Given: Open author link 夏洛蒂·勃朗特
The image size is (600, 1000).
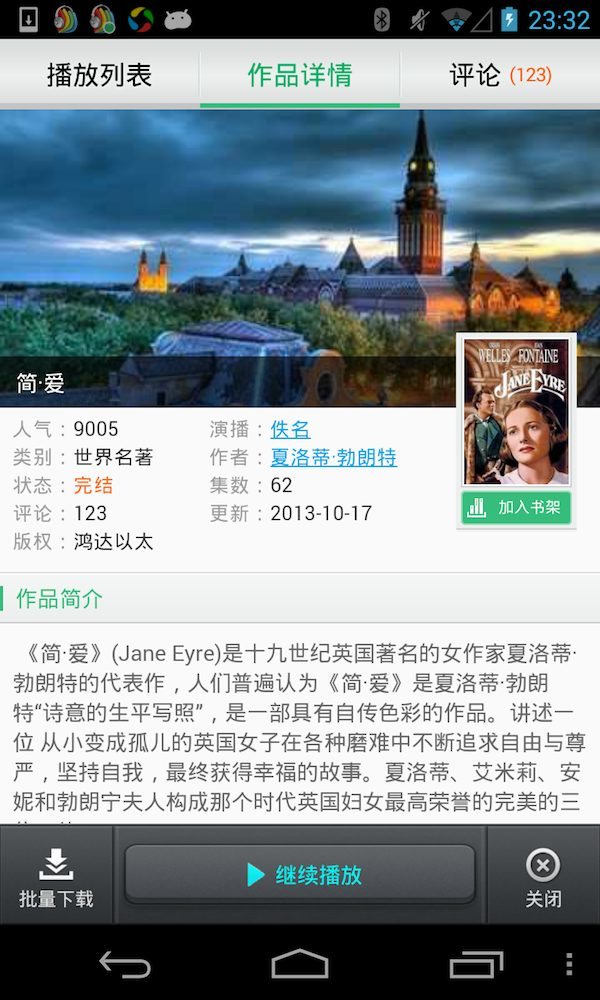Looking at the screenshot, I should pos(333,457).
